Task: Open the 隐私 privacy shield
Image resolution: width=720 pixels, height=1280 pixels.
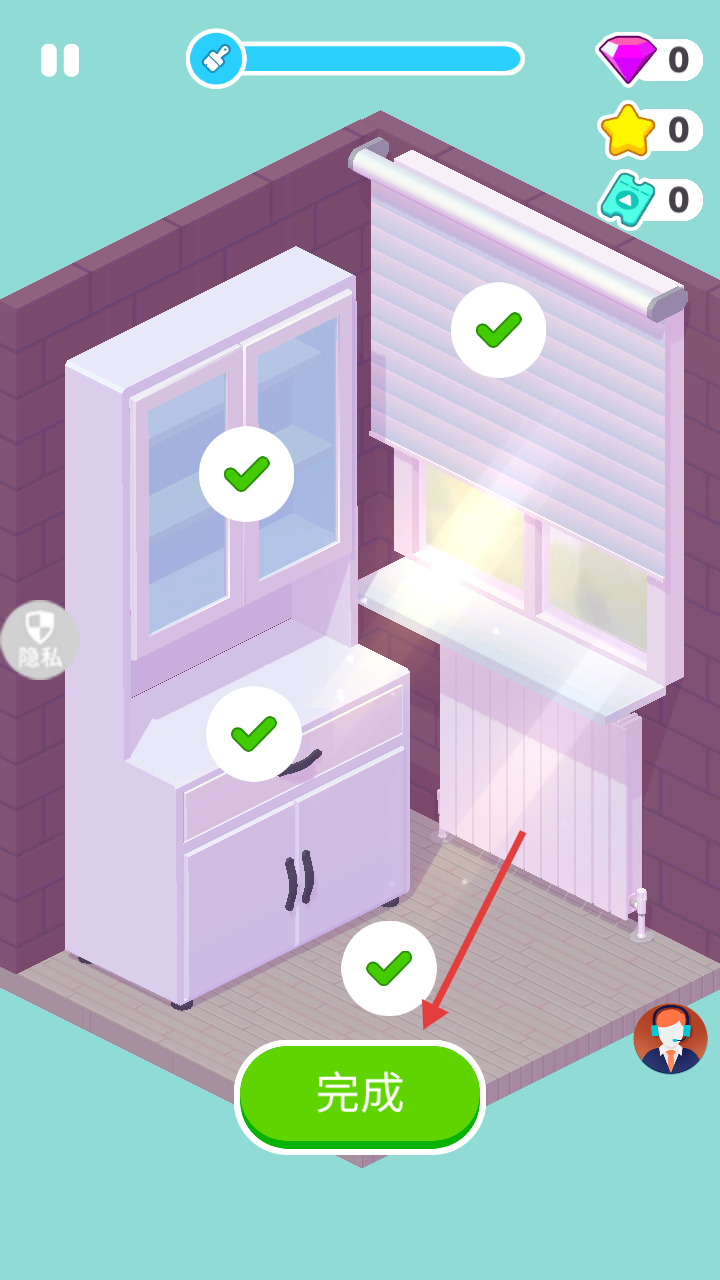Action: point(39,640)
